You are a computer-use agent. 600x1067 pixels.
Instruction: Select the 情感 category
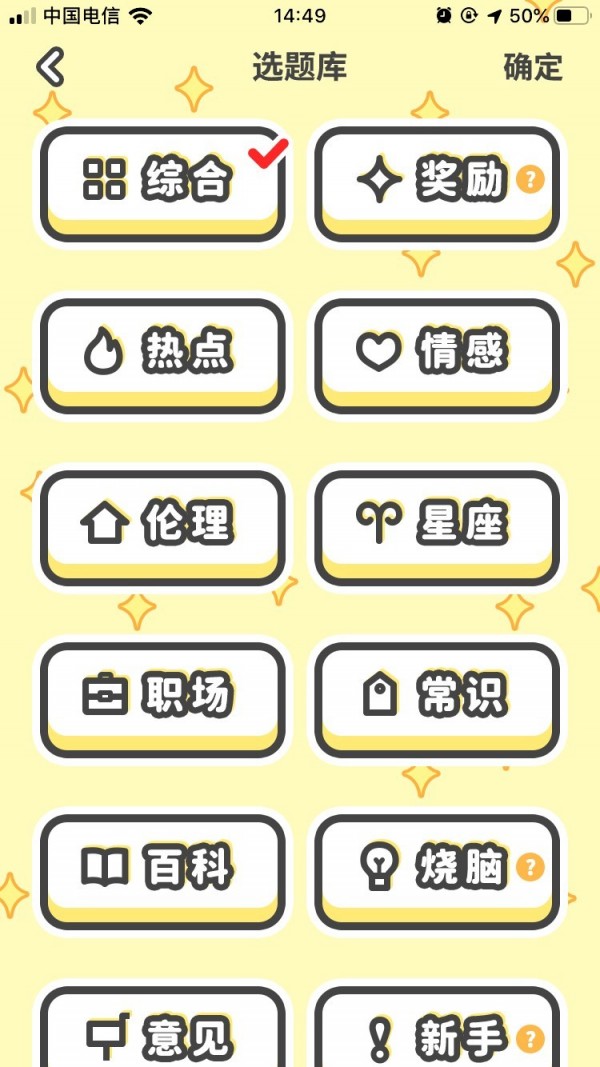pyautogui.click(x=436, y=352)
